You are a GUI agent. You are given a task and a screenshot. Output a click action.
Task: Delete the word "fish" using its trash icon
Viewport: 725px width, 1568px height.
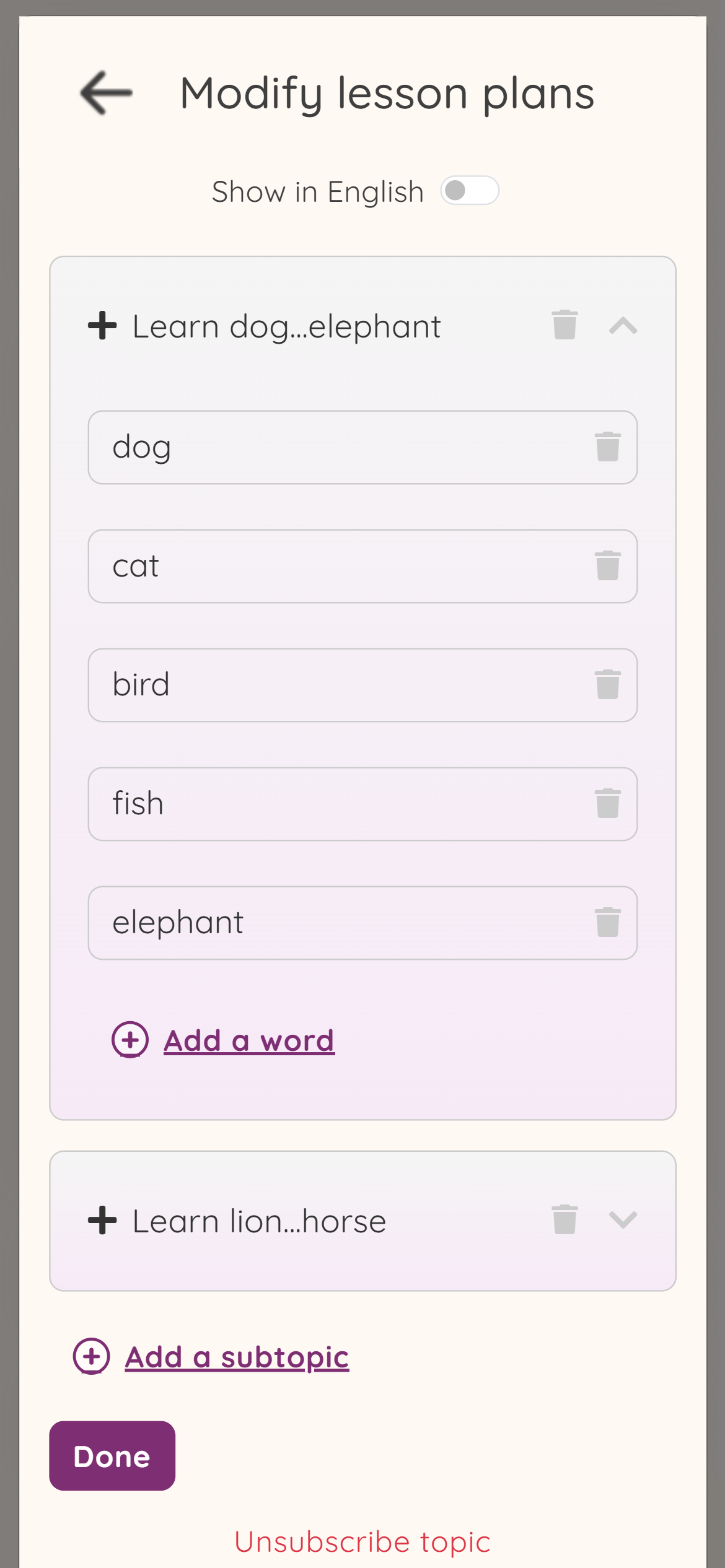click(607, 803)
